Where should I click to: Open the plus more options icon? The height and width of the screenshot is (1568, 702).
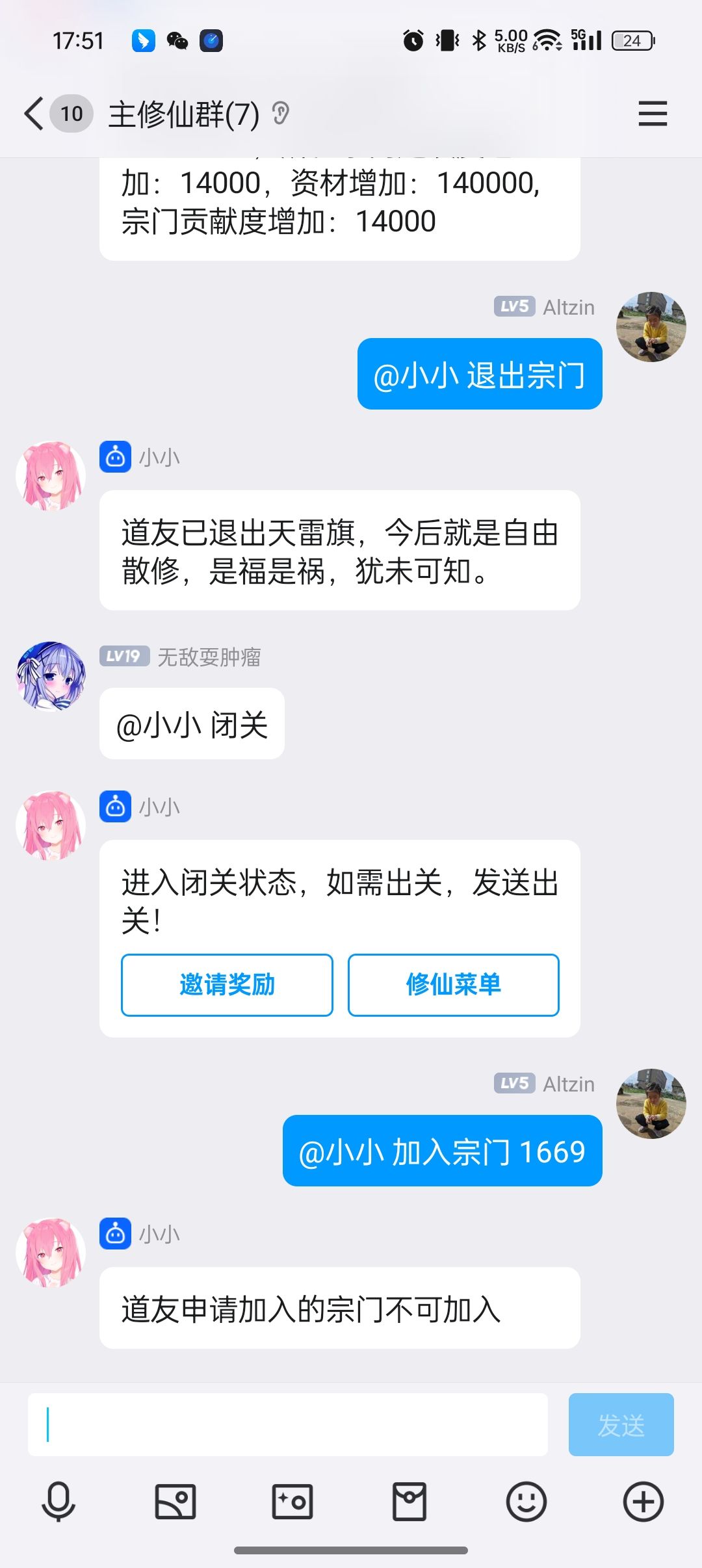click(x=643, y=1502)
